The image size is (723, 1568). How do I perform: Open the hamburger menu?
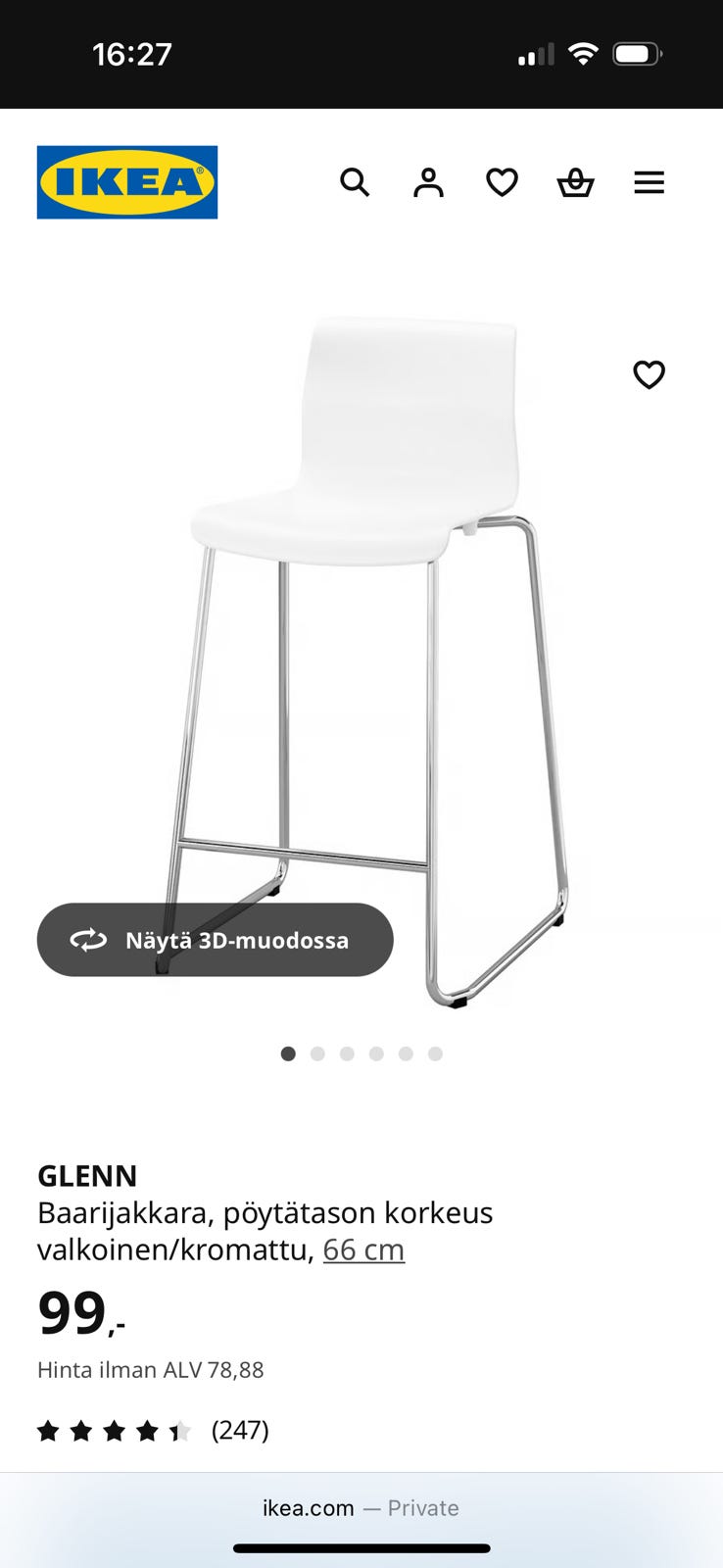coord(649,182)
